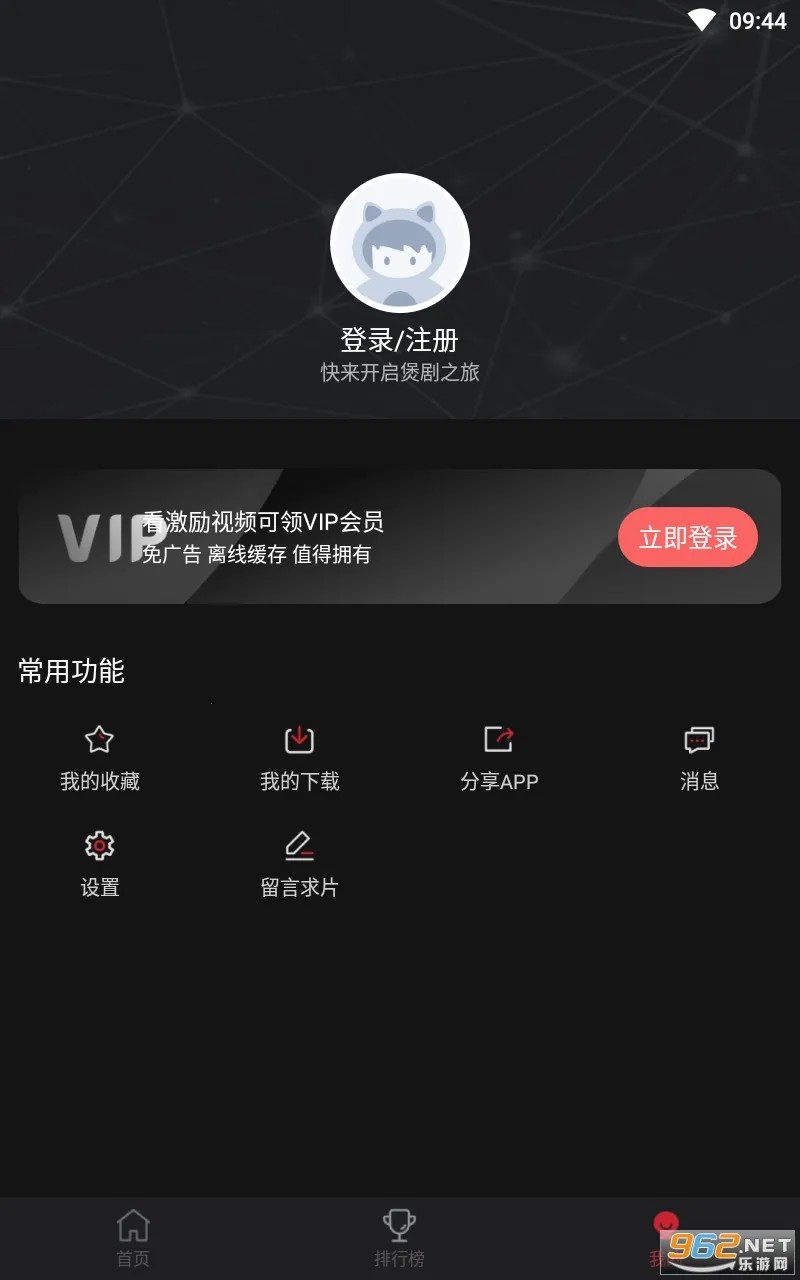Switch to the 排行榜 tab
800x1280 pixels.
point(400,1236)
